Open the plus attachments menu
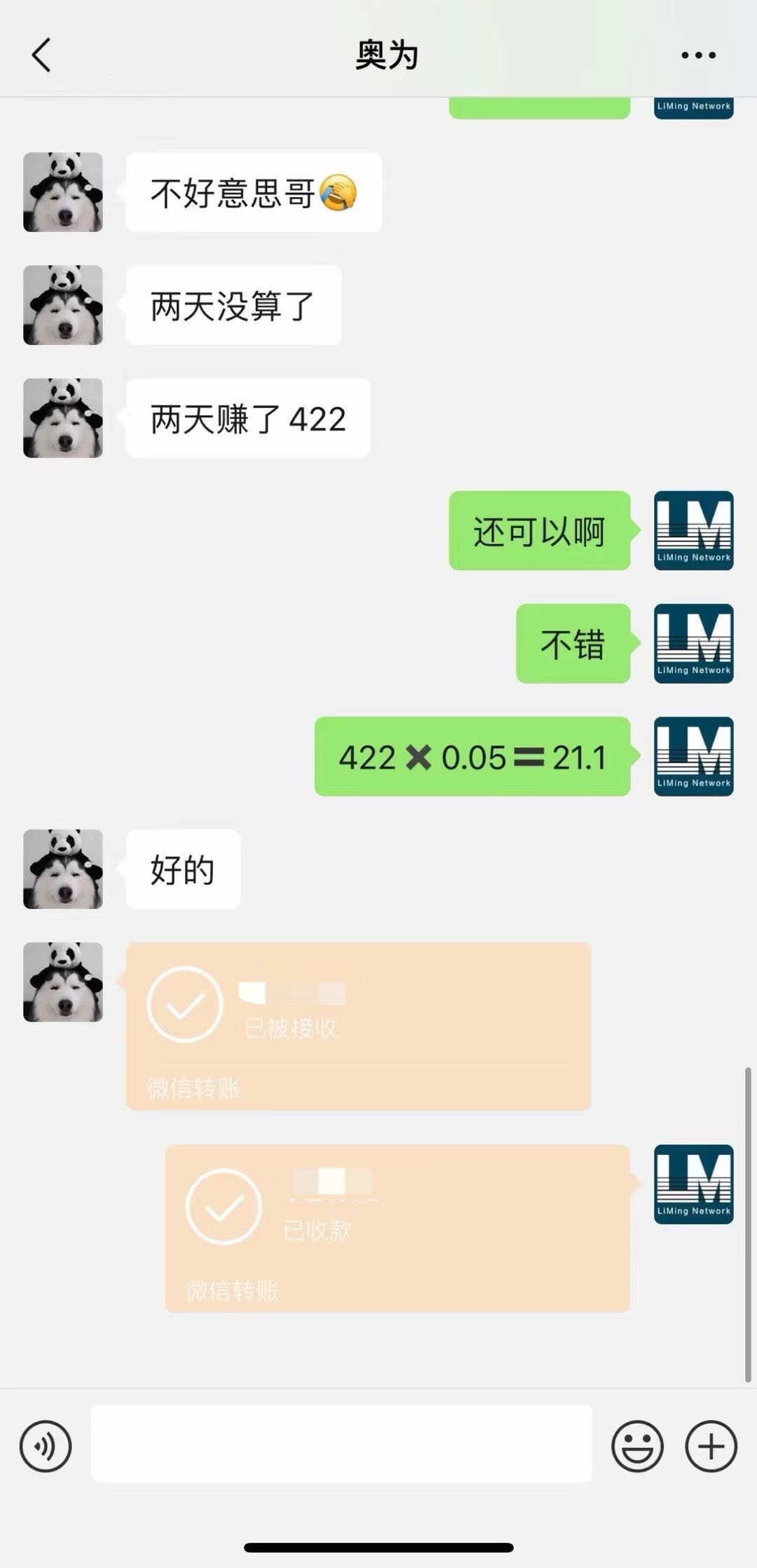This screenshot has width=757, height=1568. 711,1447
